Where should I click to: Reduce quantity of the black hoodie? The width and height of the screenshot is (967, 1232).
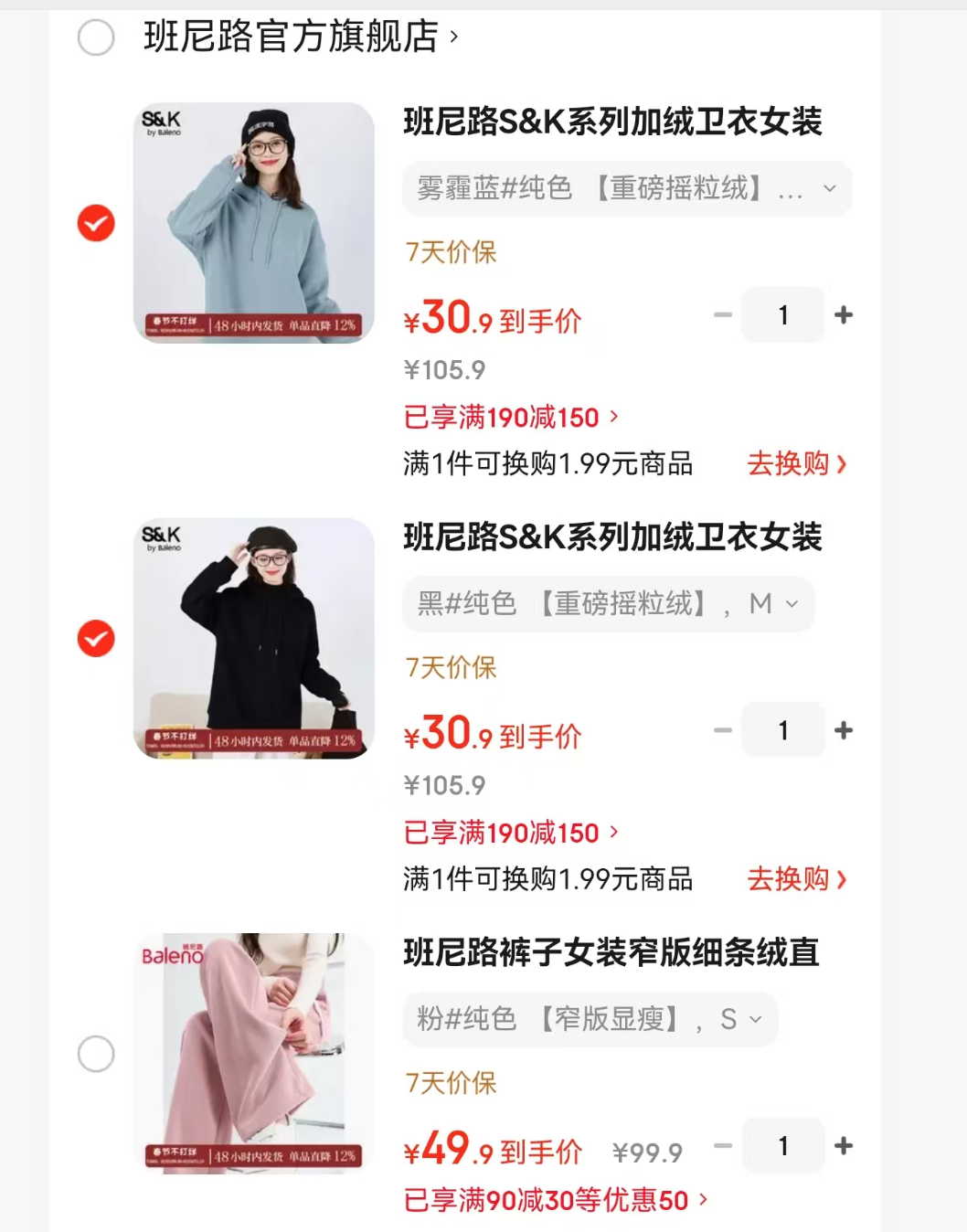pos(723,730)
